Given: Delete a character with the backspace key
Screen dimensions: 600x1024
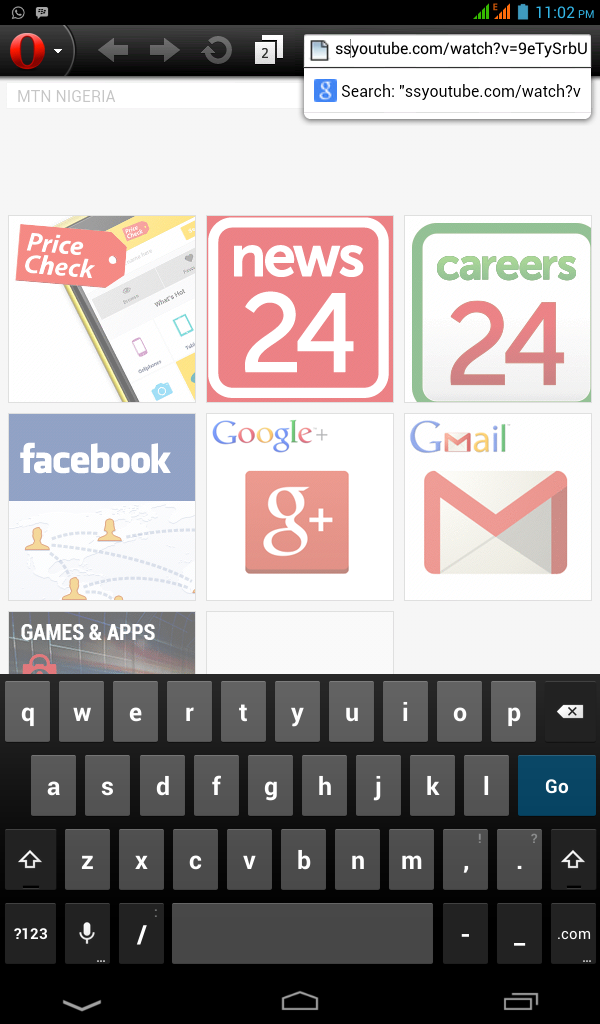Looking at the screenshot, I should pos(570,712).
